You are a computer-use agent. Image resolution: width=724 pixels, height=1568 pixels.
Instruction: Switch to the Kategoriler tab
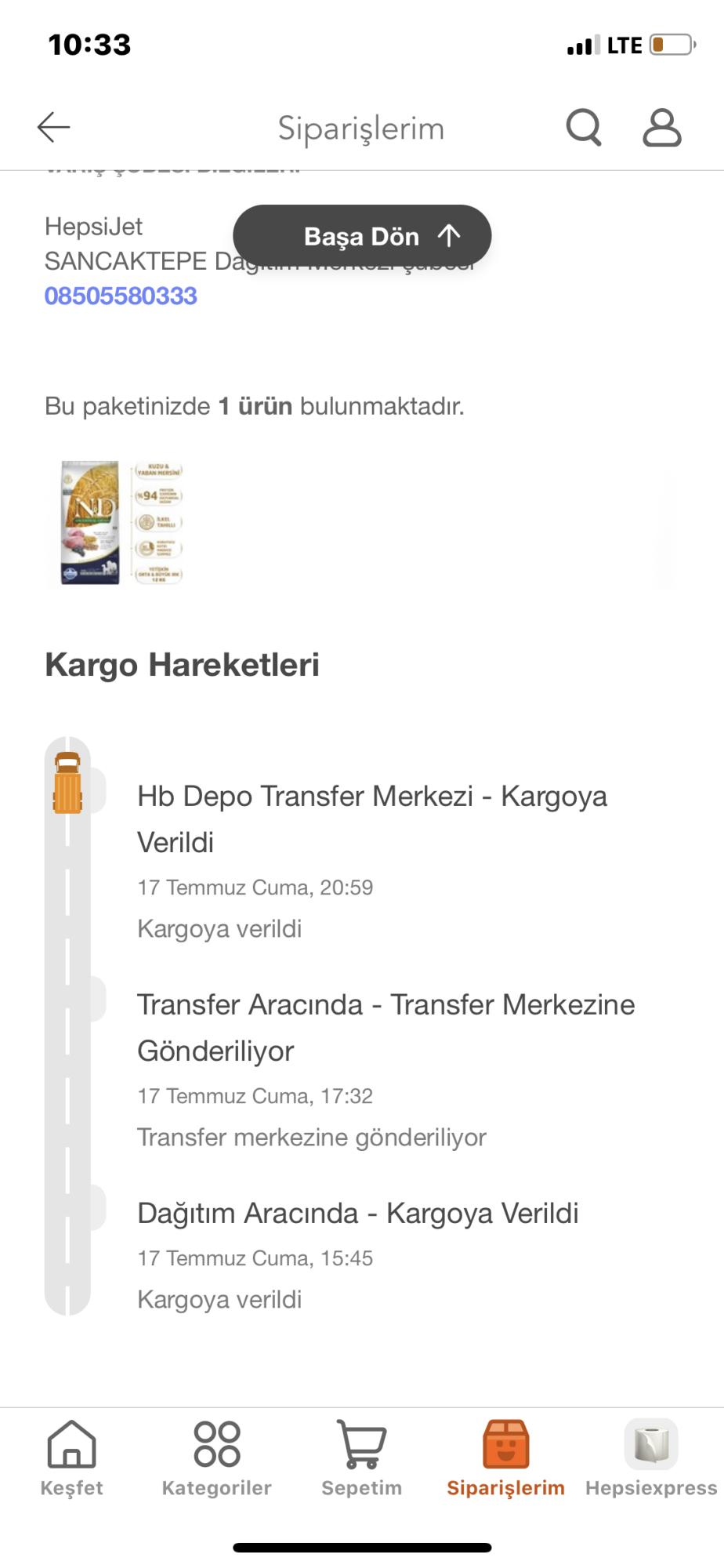point(216,1457)
